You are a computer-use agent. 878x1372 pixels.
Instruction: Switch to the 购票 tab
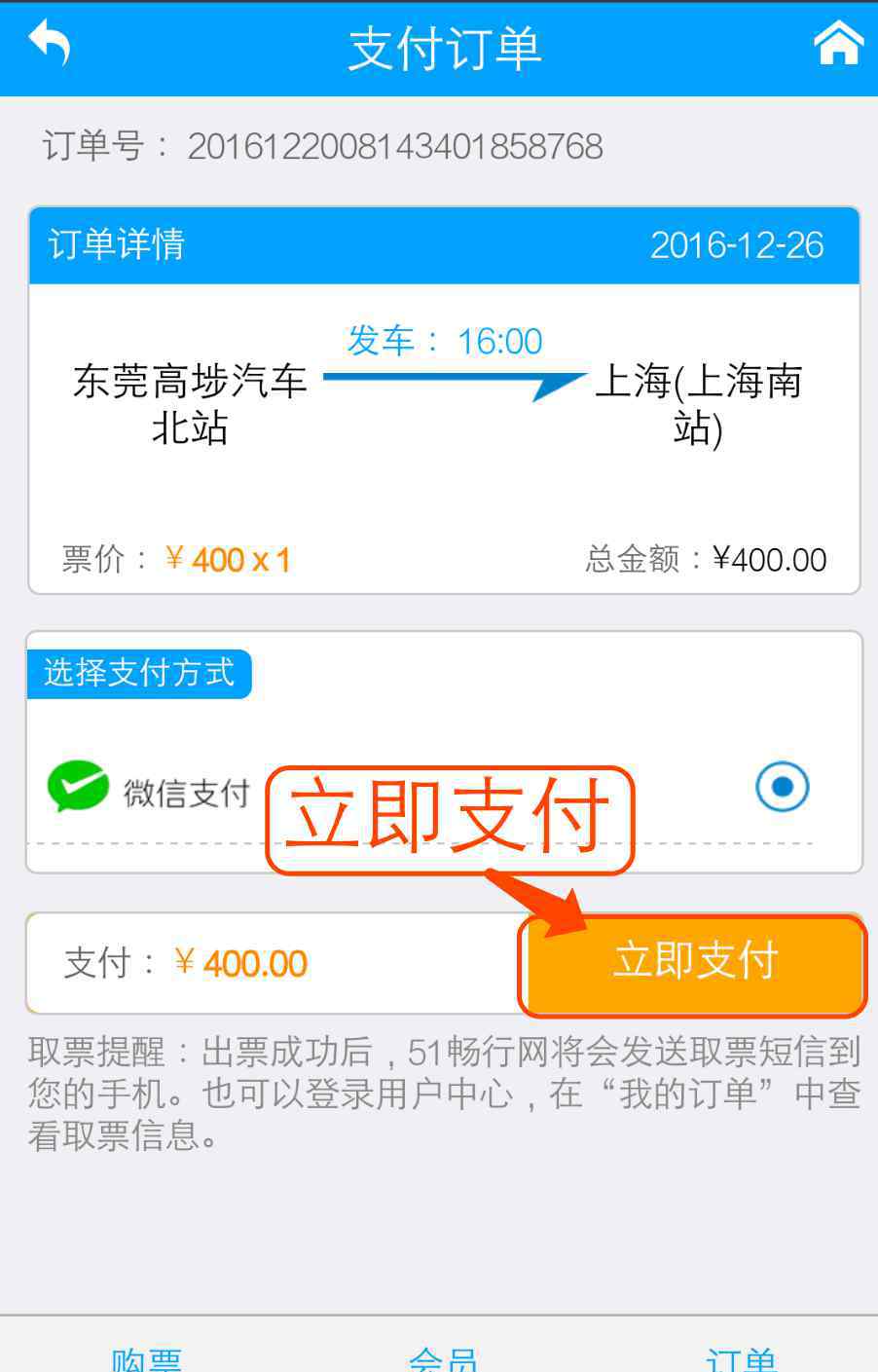point(146,1356)
